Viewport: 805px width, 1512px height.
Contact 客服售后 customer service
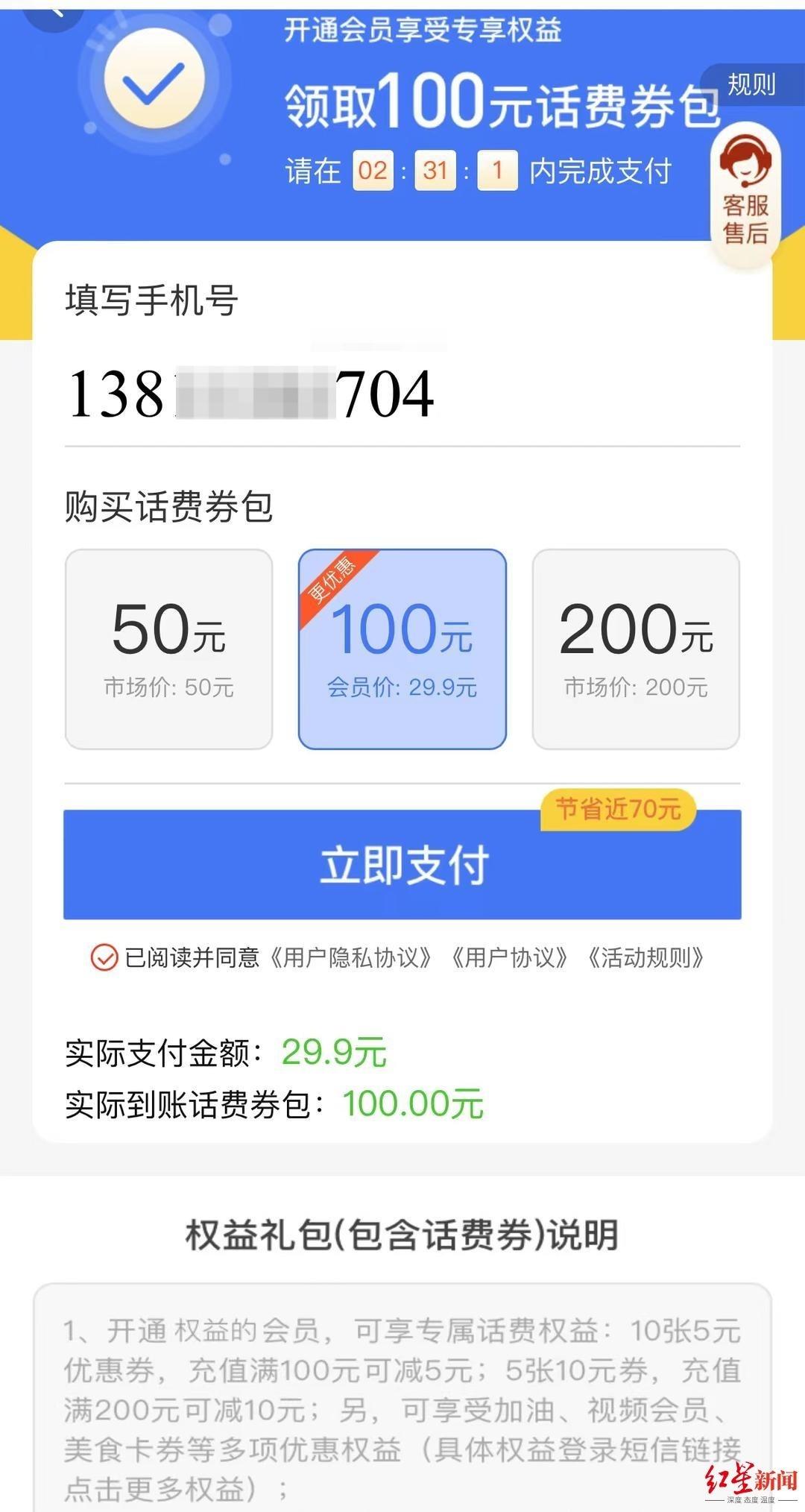point(745,192)
